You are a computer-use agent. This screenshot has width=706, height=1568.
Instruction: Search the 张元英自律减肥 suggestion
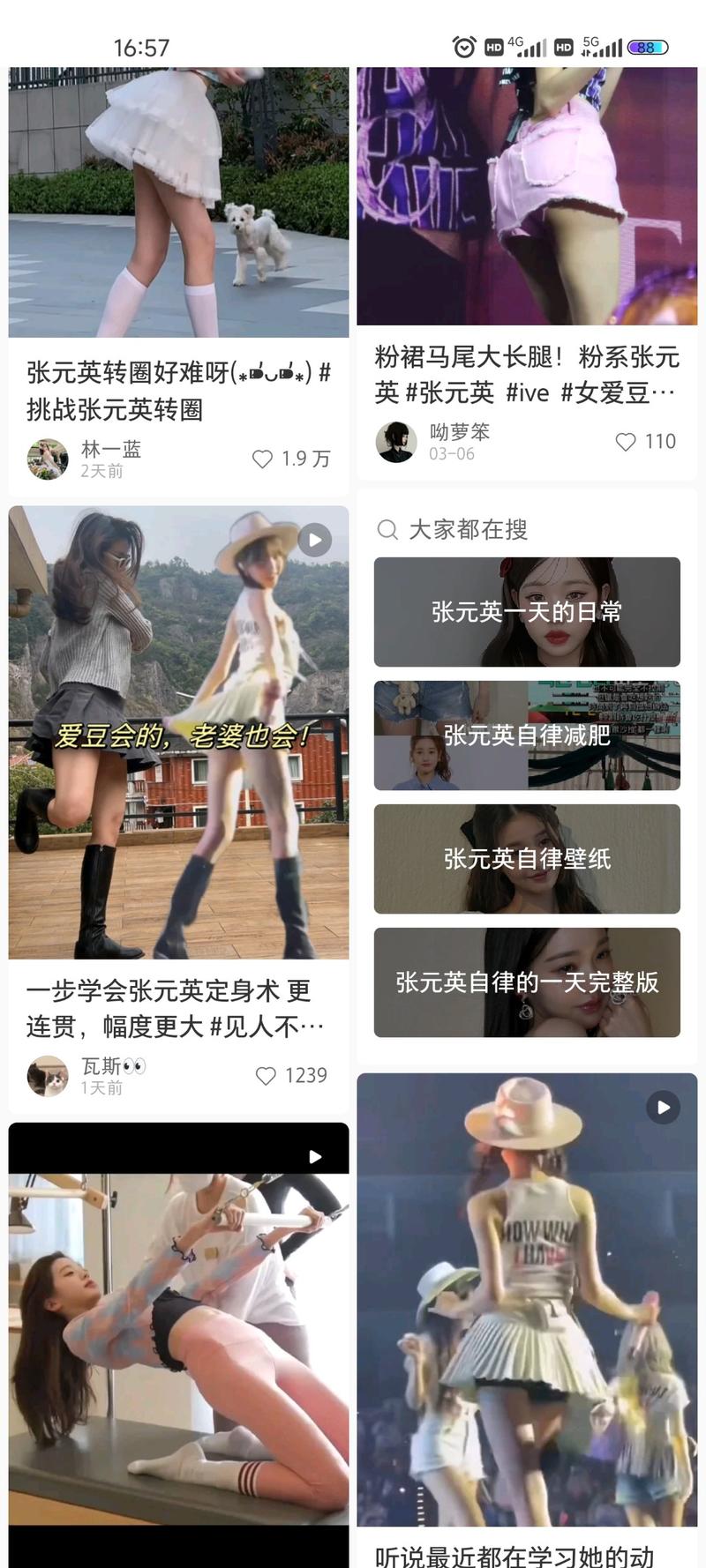(527, 735)
